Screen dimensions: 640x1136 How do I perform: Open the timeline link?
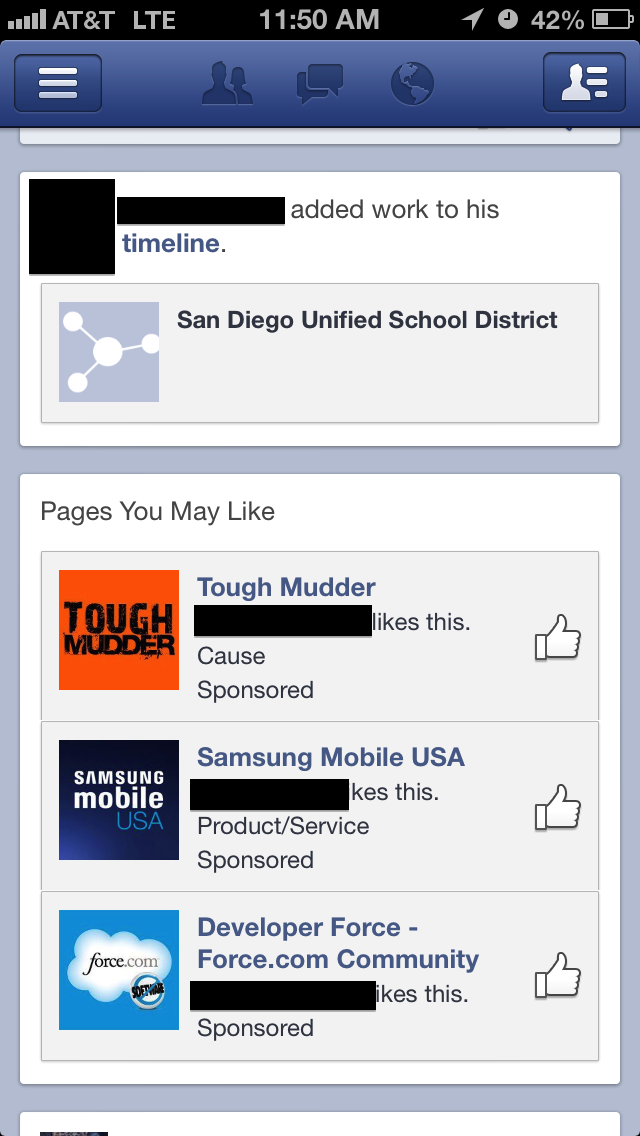(170, 243)
